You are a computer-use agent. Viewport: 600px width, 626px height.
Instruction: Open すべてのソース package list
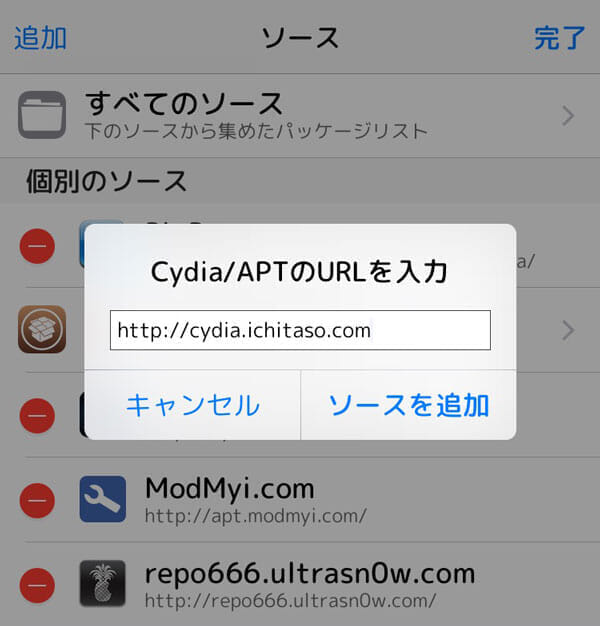(300, 115)
